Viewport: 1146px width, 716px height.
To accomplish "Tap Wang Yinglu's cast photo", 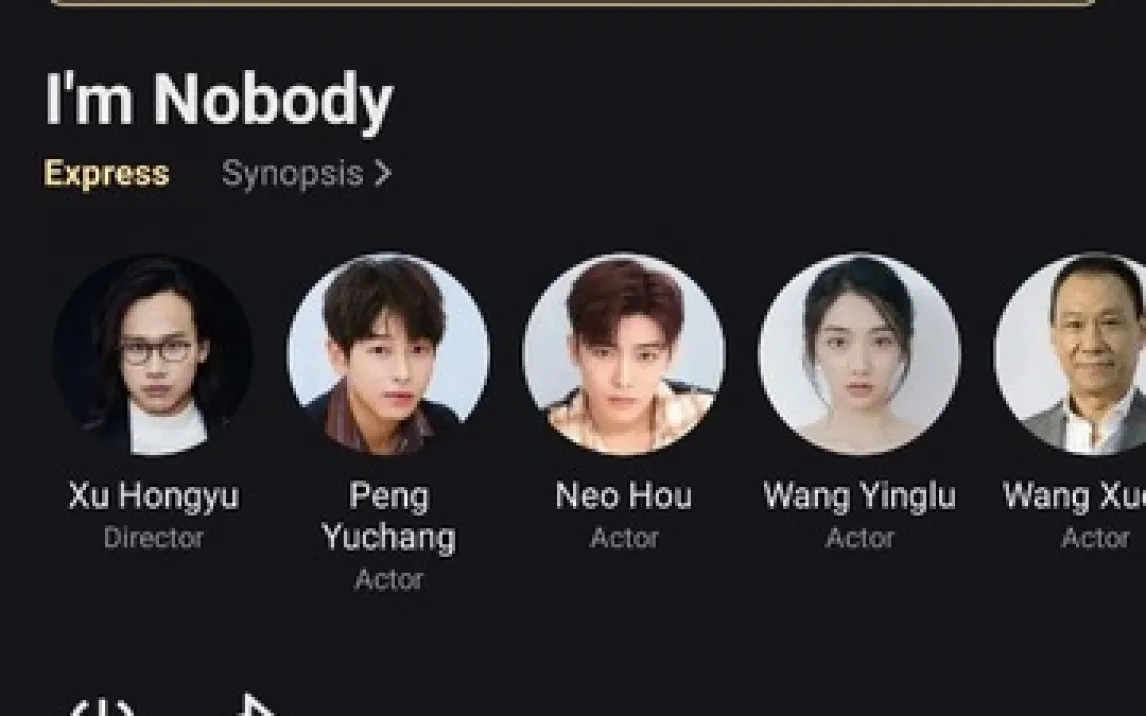I will [860, 354].
